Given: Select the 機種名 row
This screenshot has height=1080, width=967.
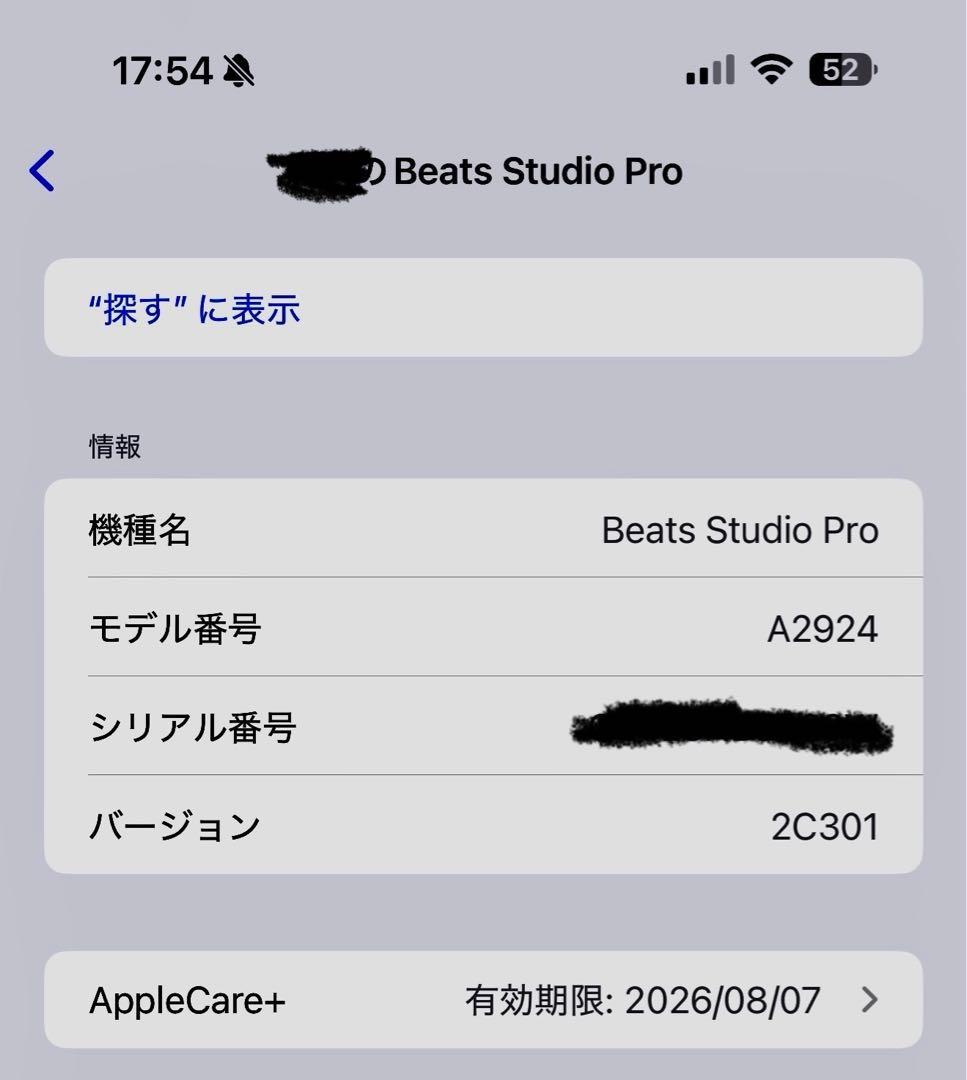Looking at the screenshot, I should [x=483, y=530].
